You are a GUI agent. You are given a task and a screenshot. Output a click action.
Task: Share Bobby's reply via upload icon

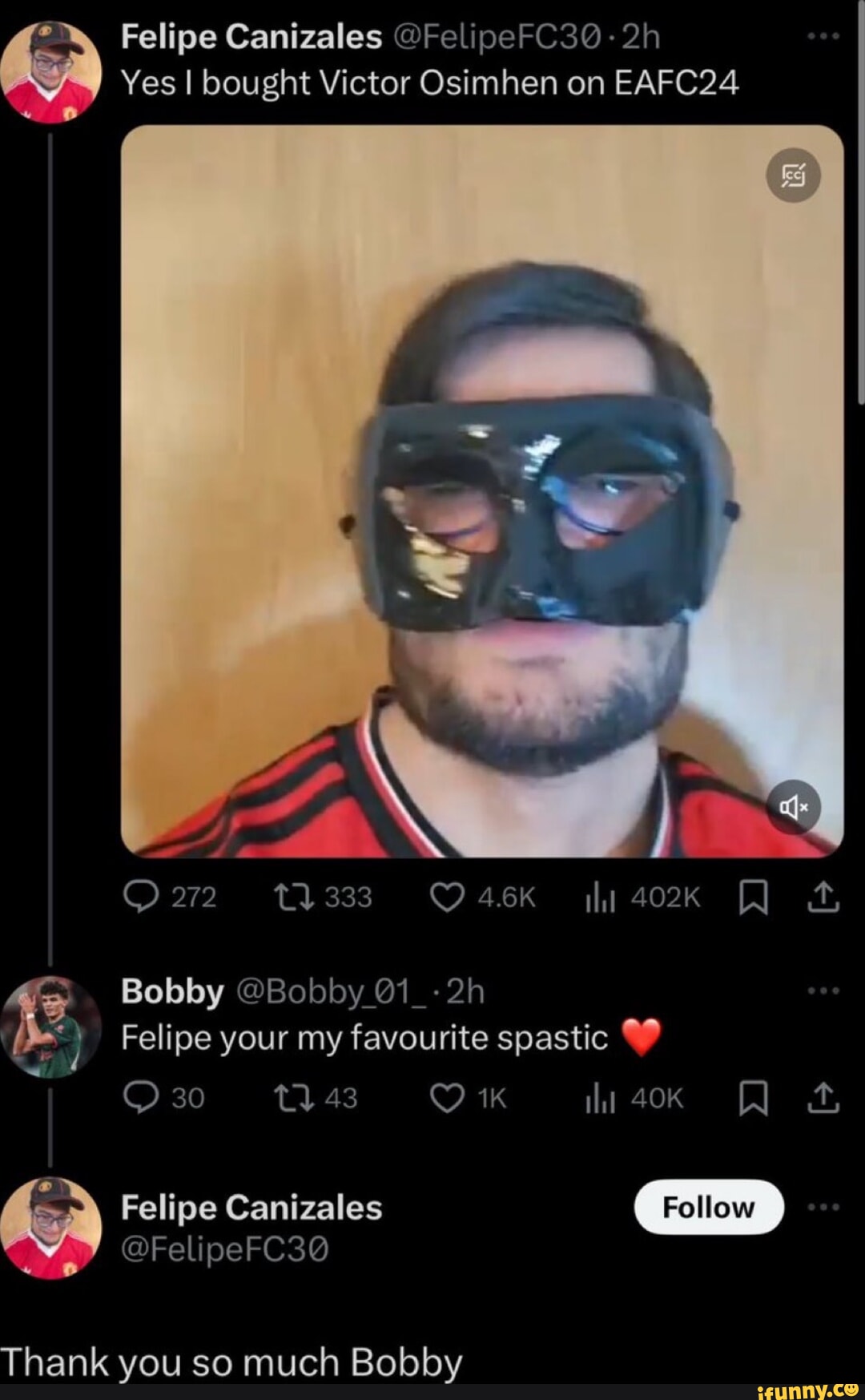tap(825, 1098)
